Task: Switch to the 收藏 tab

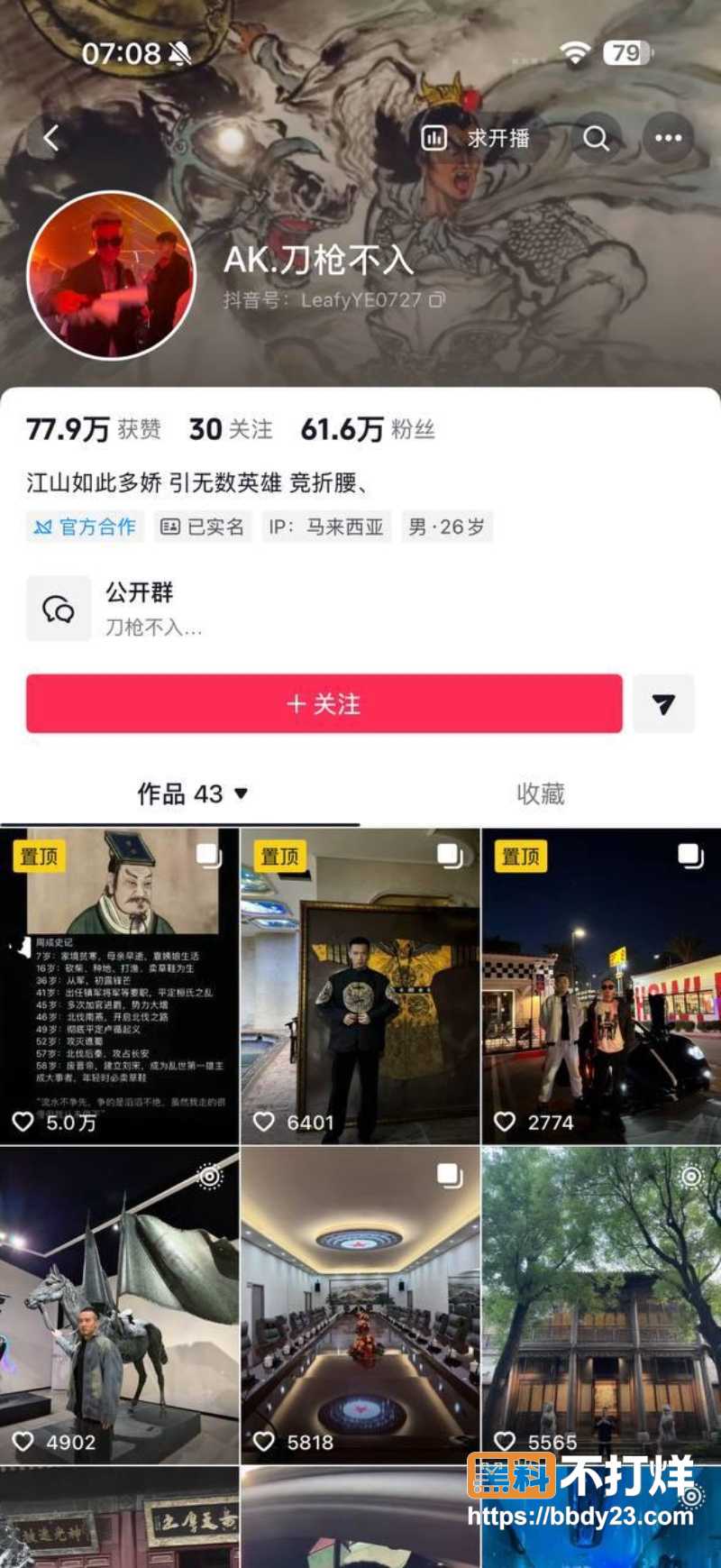Action: click(x=540, y=793)
